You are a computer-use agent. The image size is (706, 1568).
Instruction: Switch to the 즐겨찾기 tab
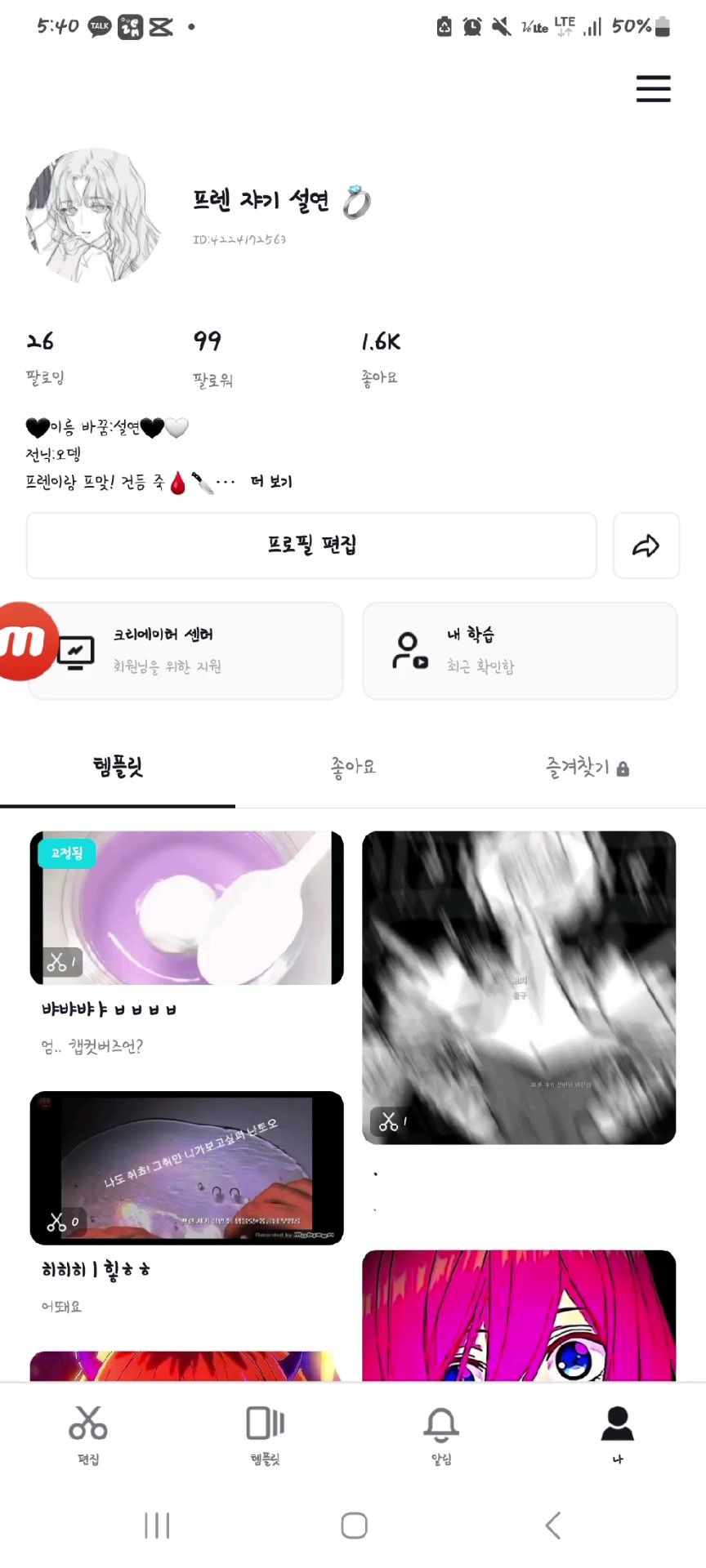pos(587,767)
